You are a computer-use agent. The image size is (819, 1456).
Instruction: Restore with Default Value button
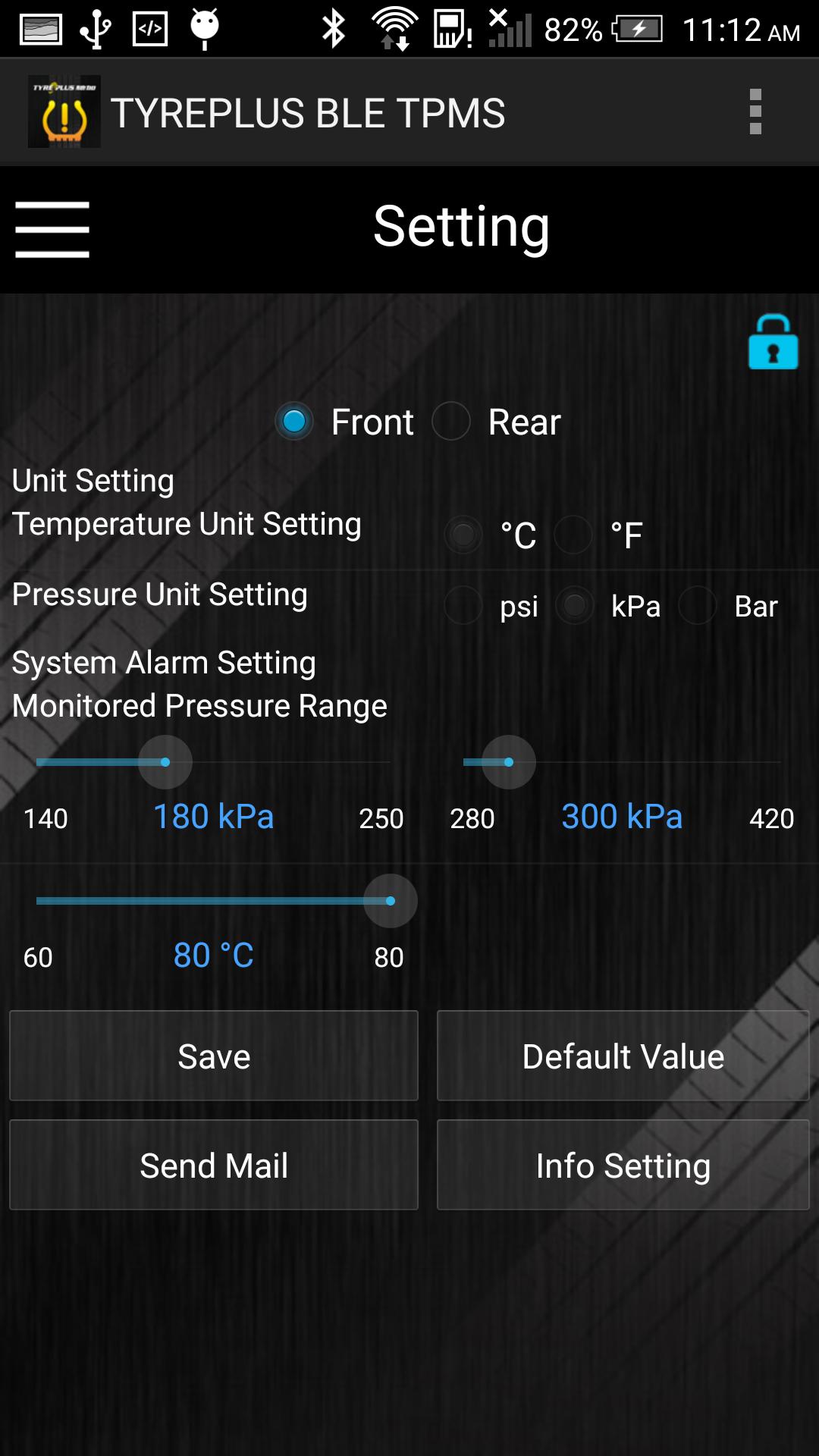[x=623, y=1056]
